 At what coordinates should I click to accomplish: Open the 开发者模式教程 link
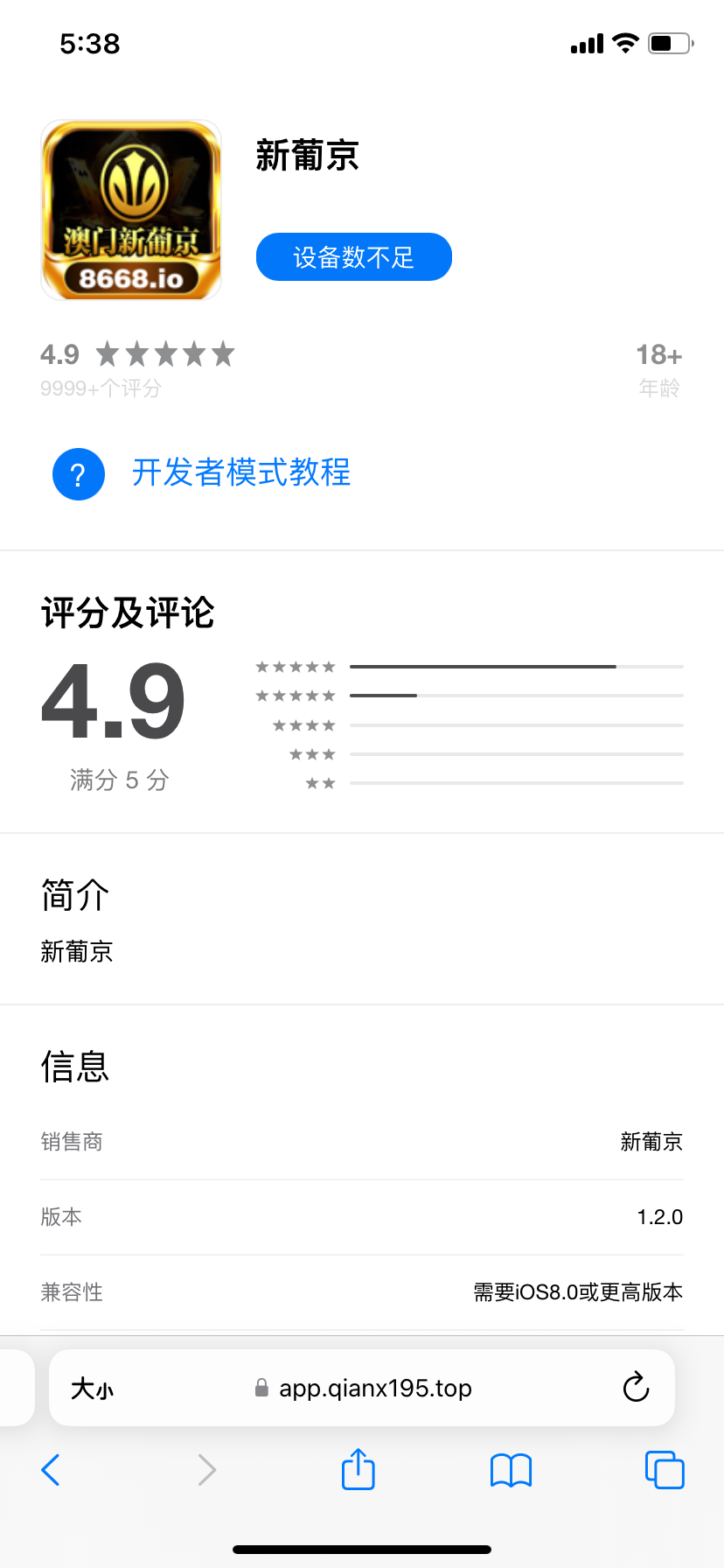240,472
